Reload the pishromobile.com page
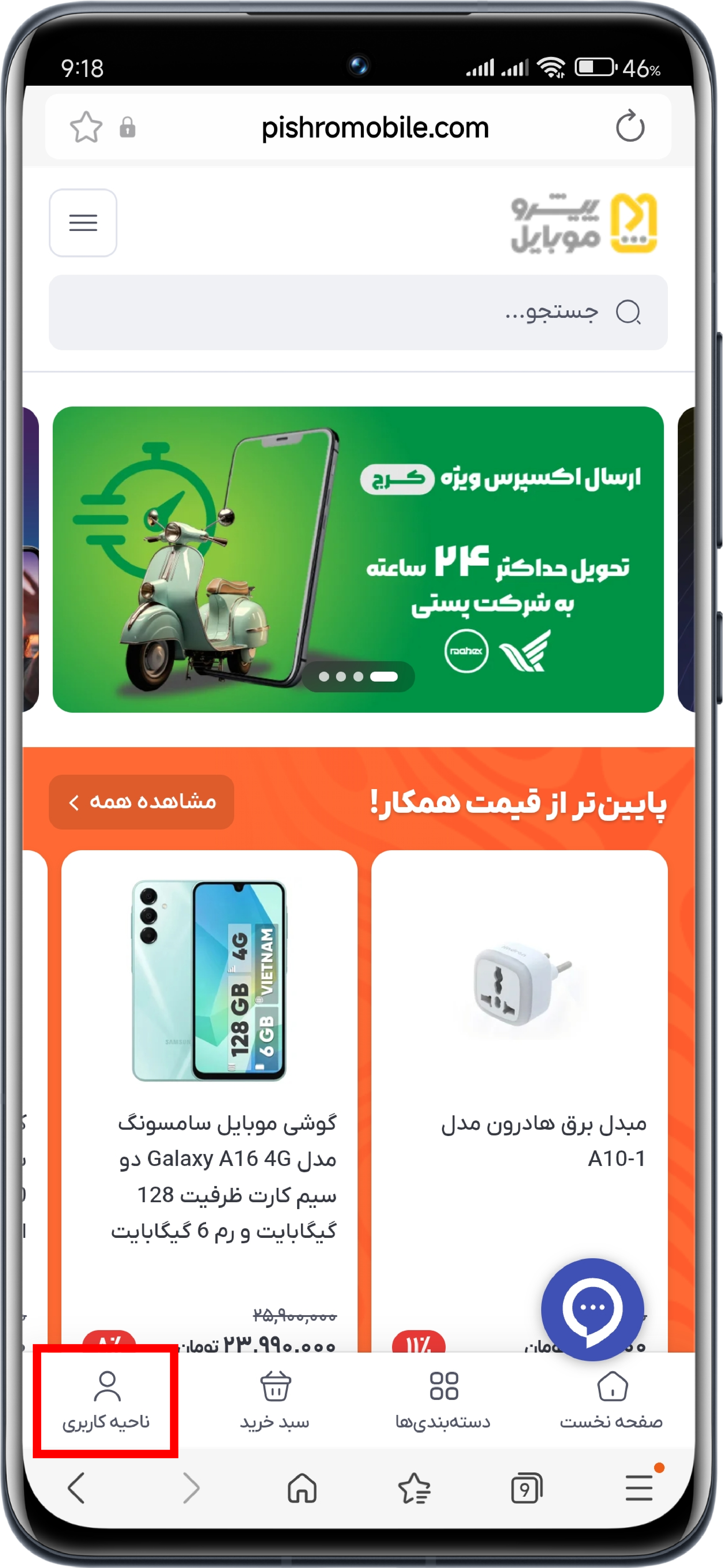 click(x=629, y=127)
